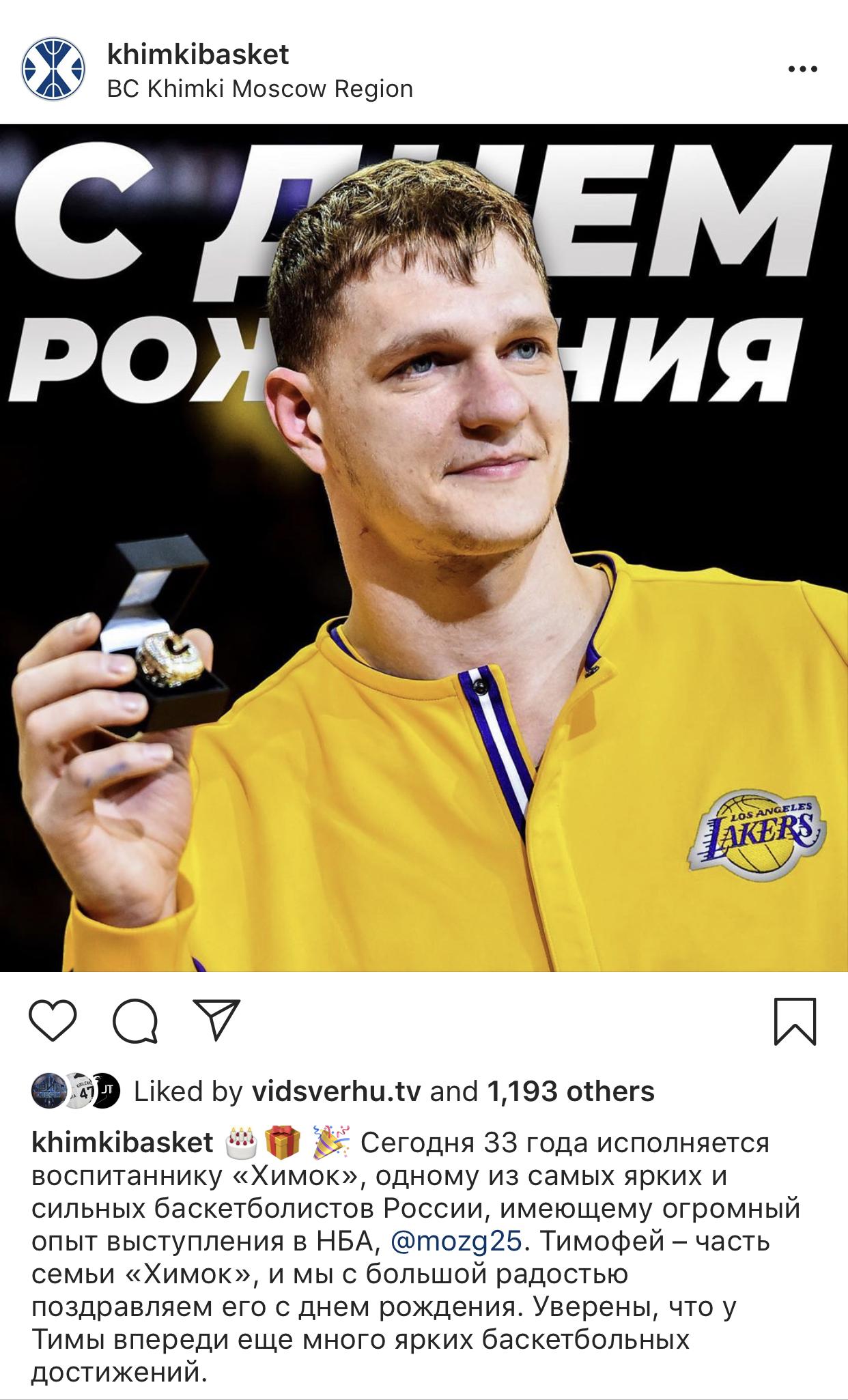Open khimkibasket username in the header
The image size is (848, 1400).
pyautogui.click(x=199, y=54)
